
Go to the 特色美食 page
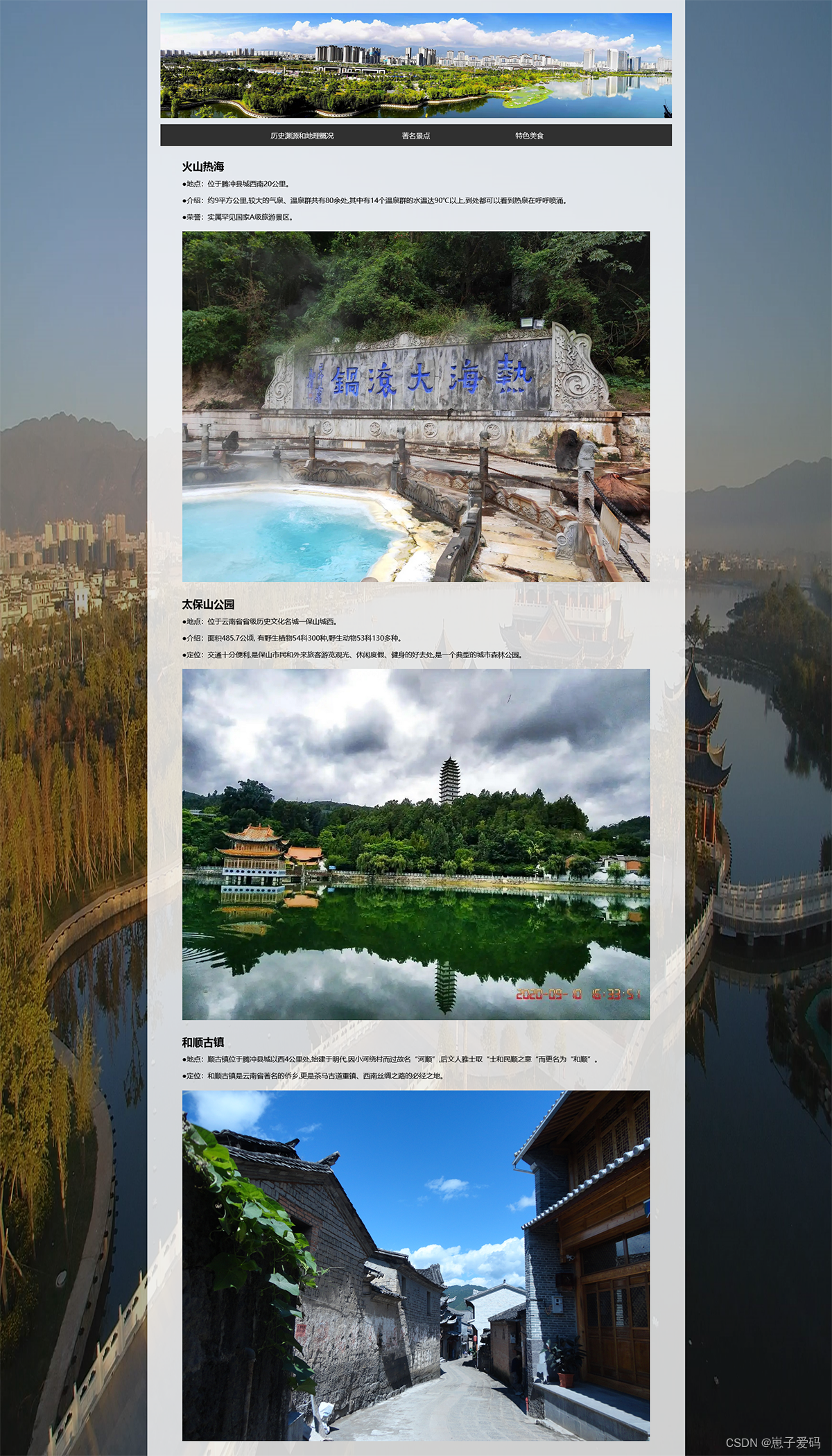(529, 136)
